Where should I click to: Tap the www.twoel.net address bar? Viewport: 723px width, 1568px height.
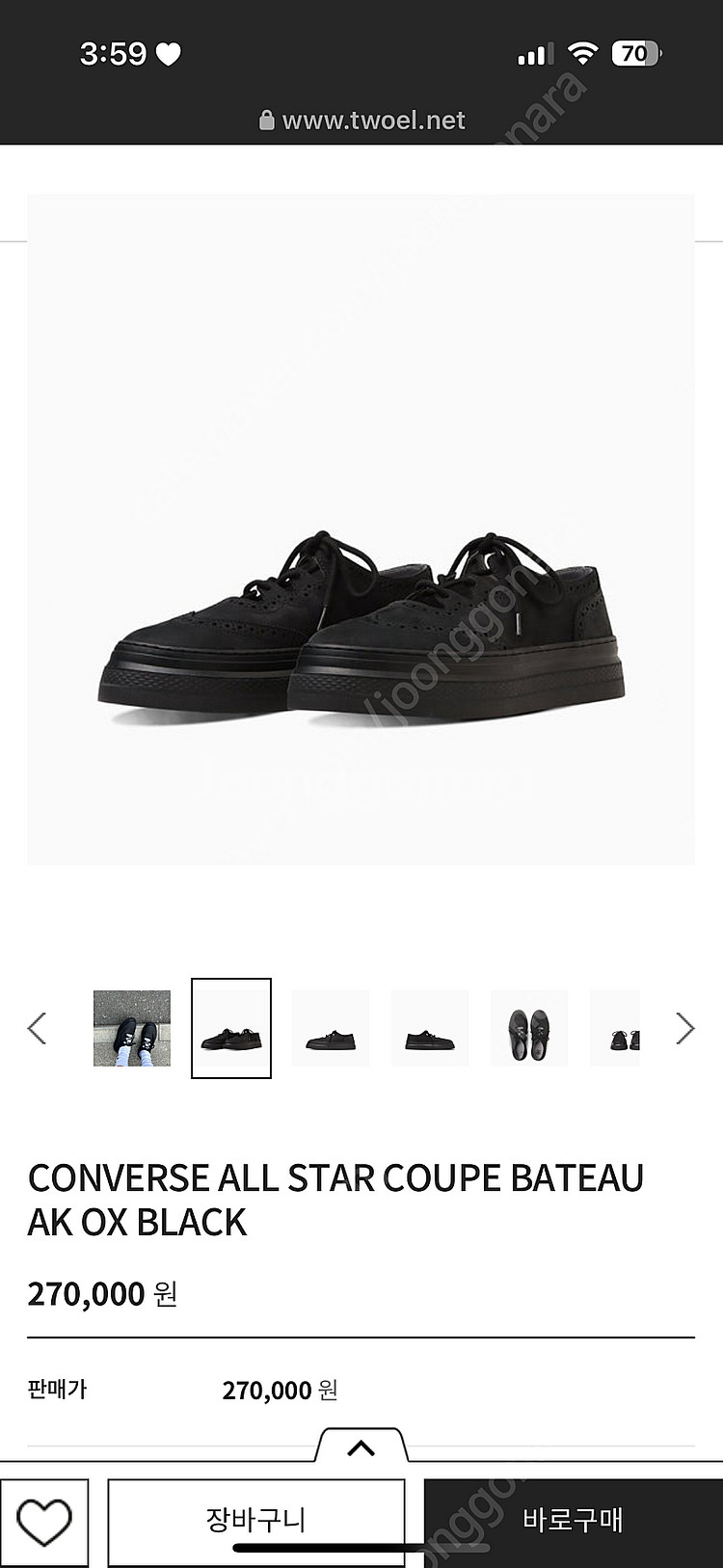[362, 121]
